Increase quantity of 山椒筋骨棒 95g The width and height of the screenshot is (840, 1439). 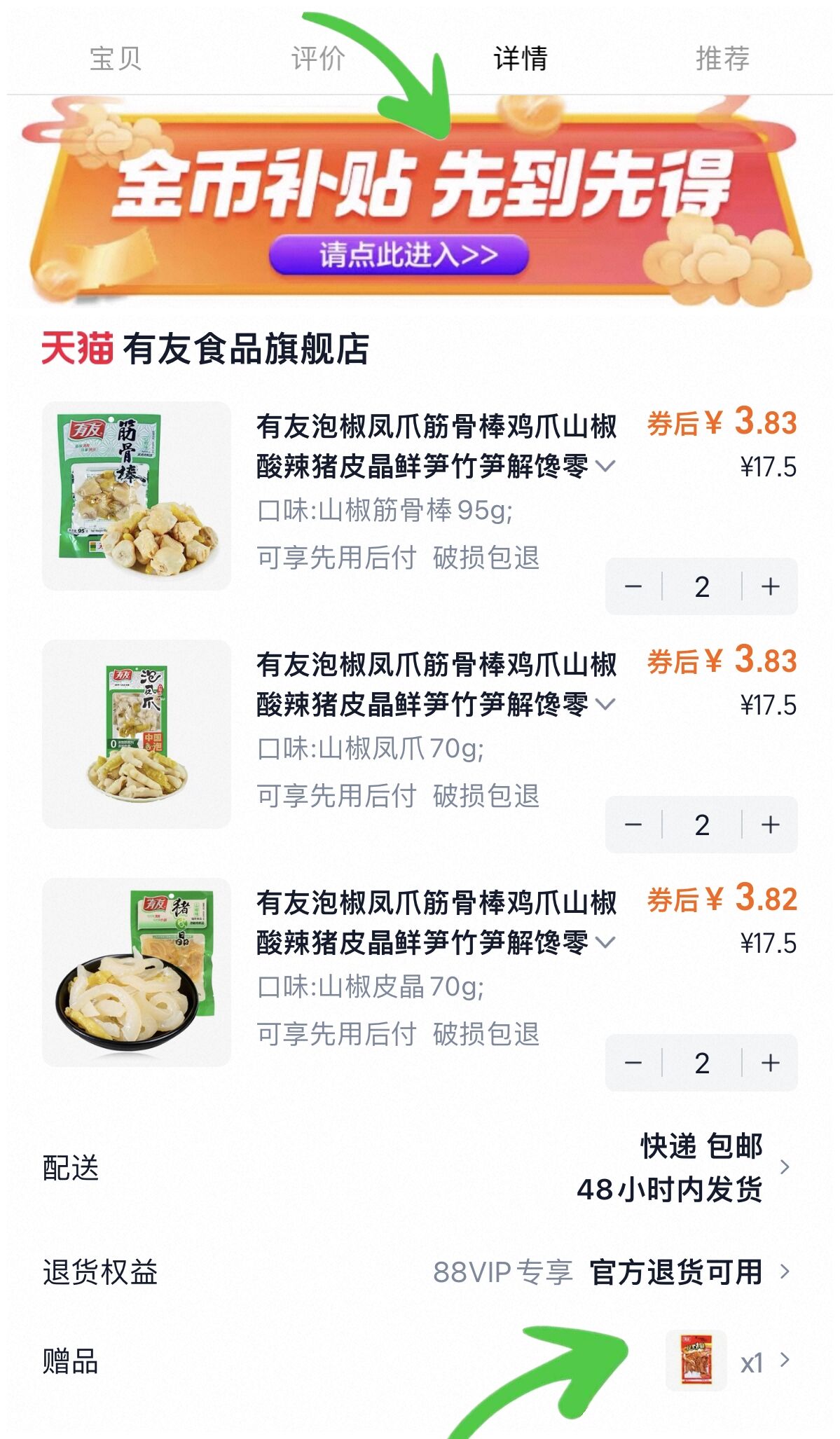click(x=770, y=586)
